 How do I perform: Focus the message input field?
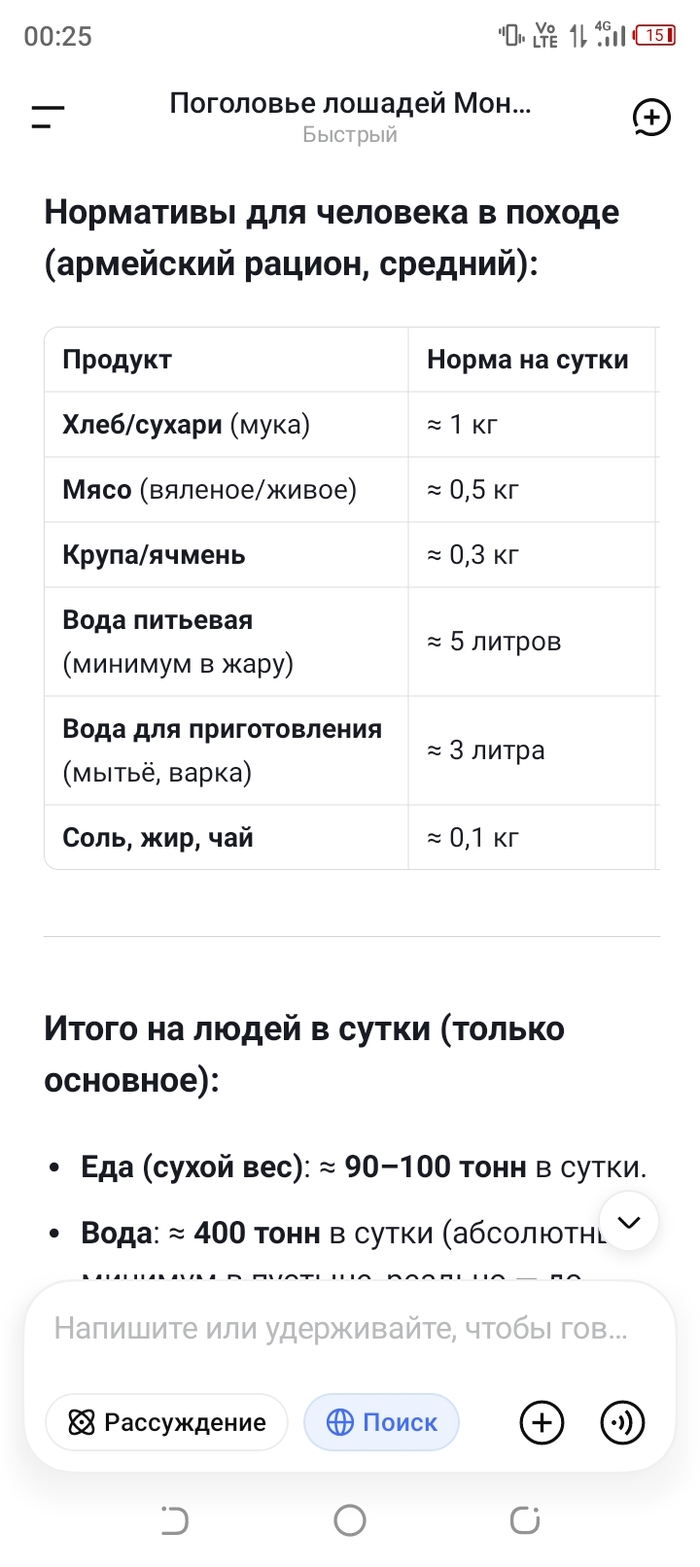coord(340,1328)
